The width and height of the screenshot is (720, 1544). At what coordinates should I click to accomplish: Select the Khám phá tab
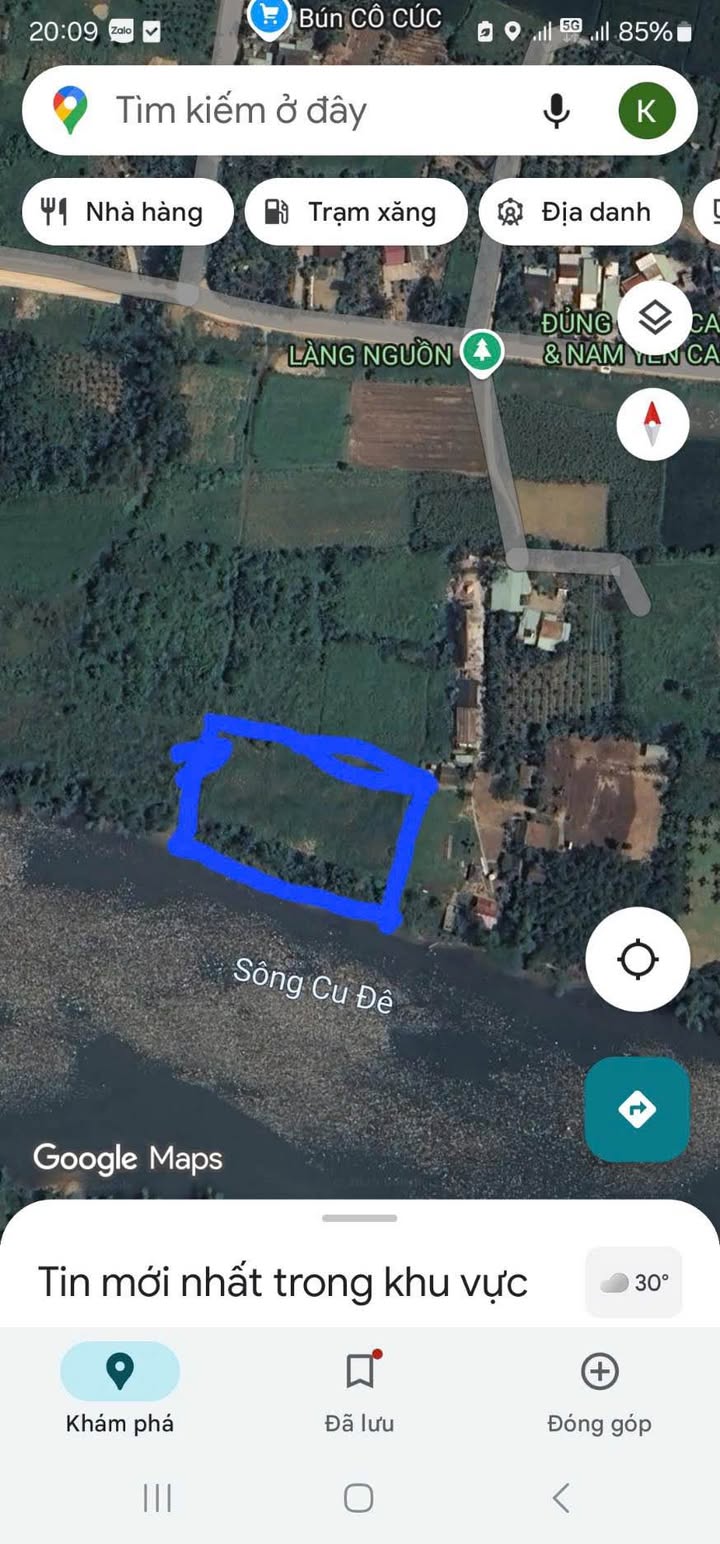(120, 1391)
